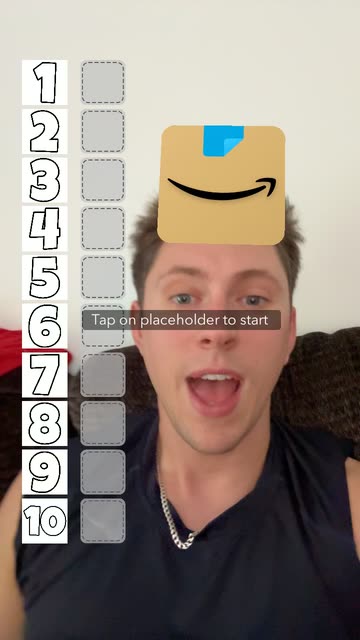Tap the empty box next to 4
This screenshot has width=360, height=640.
click(x=103, y=228)
